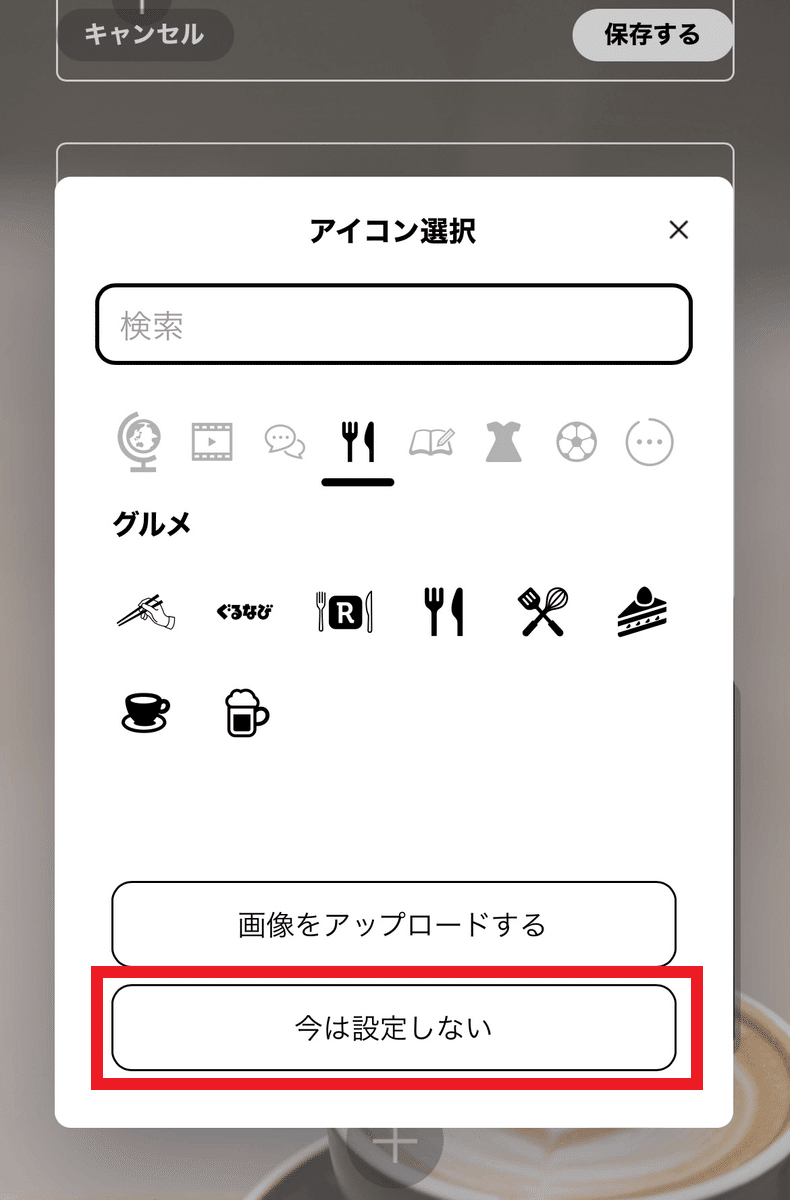Tap 画像をアップロードする button
The height and width of the screenshot is (1200, 790).
(394, 924)
